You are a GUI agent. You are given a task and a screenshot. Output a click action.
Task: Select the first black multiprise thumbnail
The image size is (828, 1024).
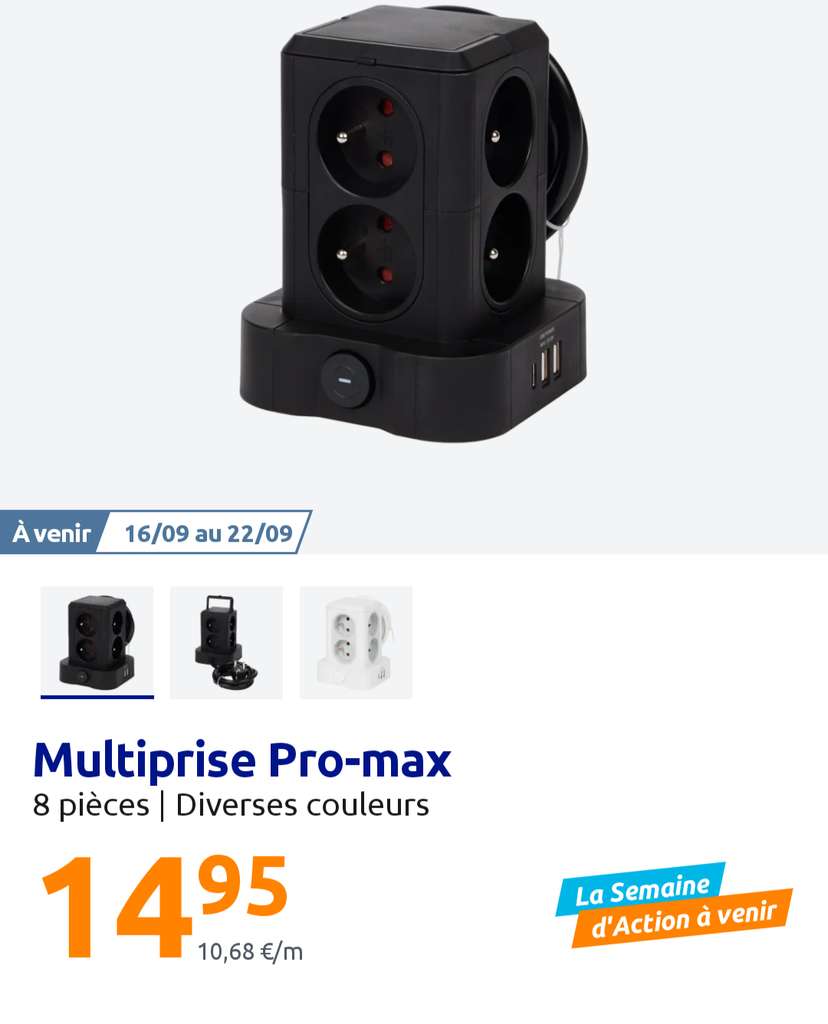97,642
